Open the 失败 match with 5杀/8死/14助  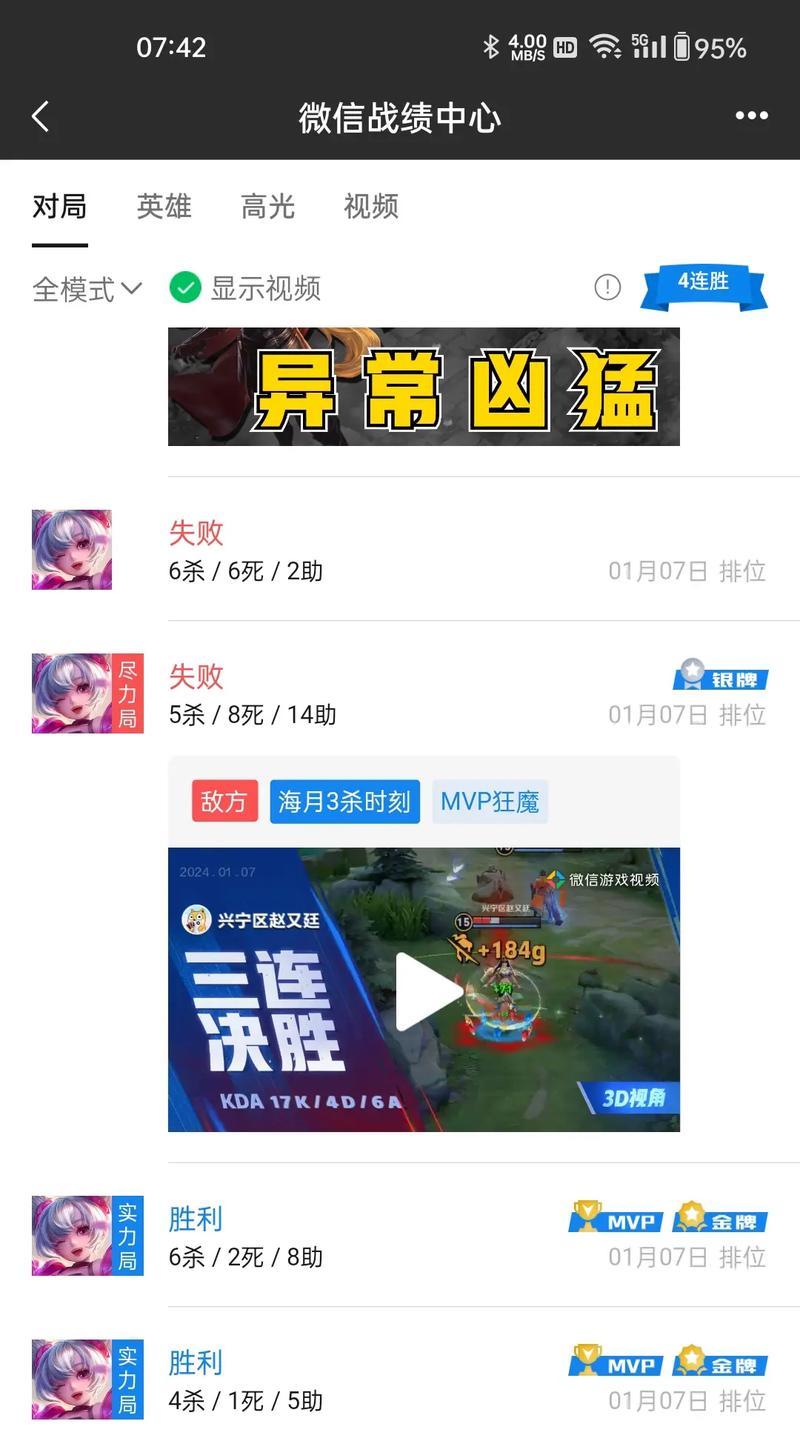(400, 694)
